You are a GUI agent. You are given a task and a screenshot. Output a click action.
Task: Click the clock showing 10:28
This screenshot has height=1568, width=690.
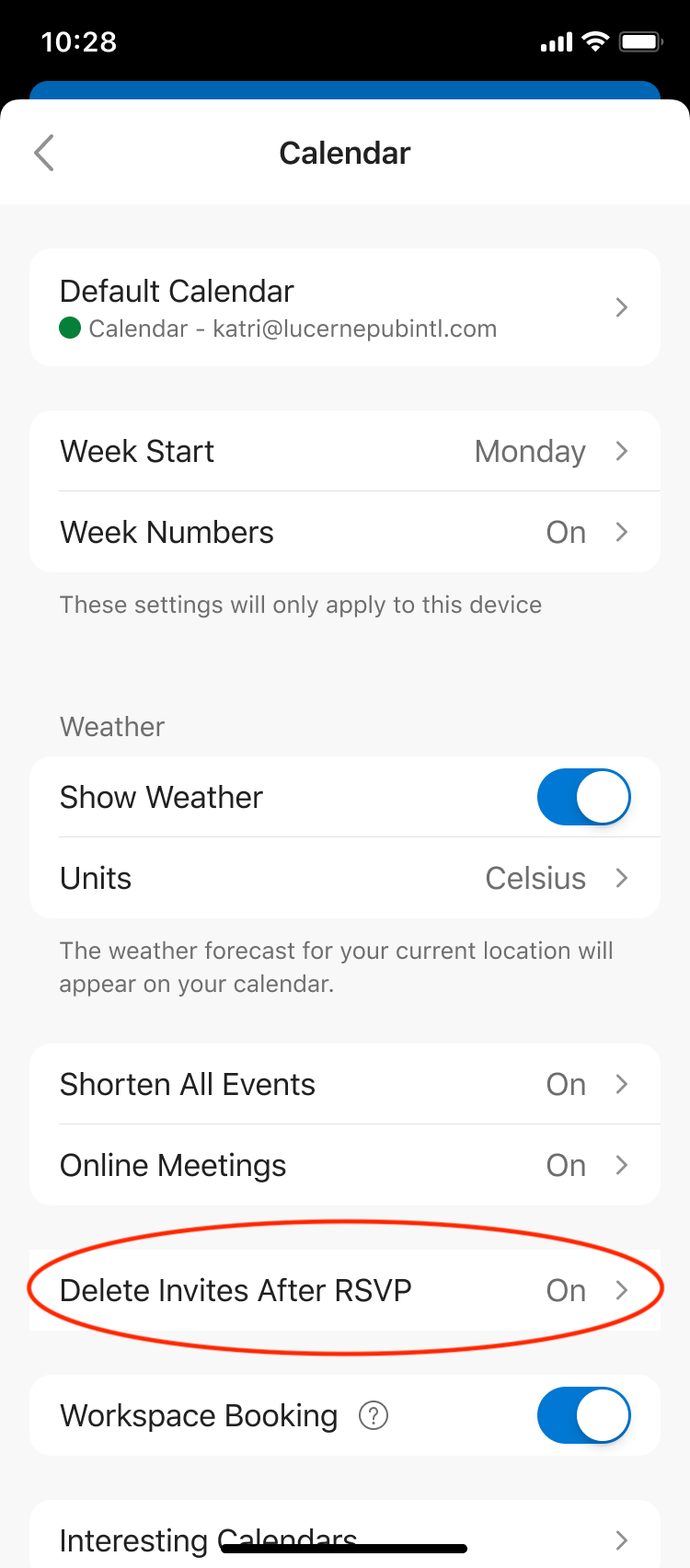click(x=78, y=41)
